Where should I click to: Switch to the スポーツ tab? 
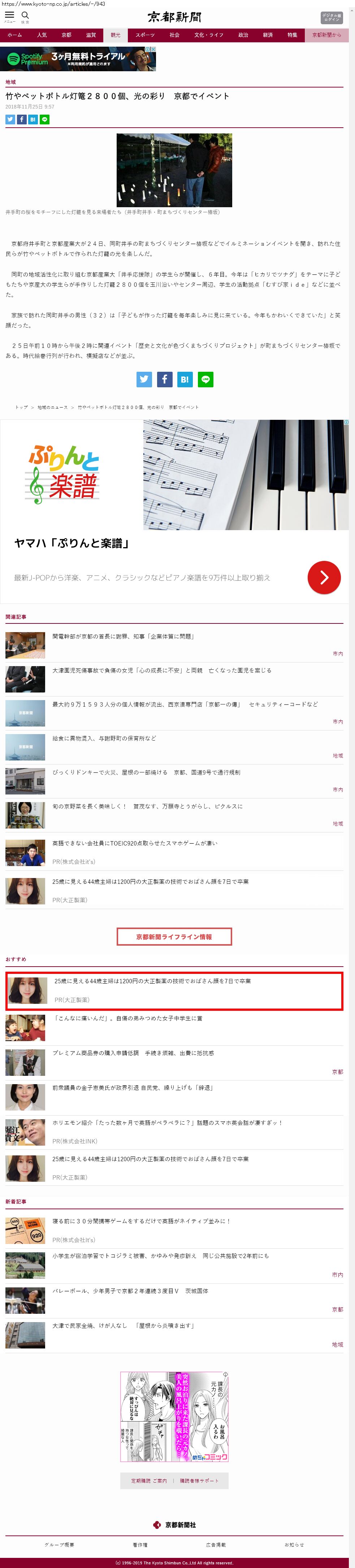pyautogui.click(x=145, y=35)
